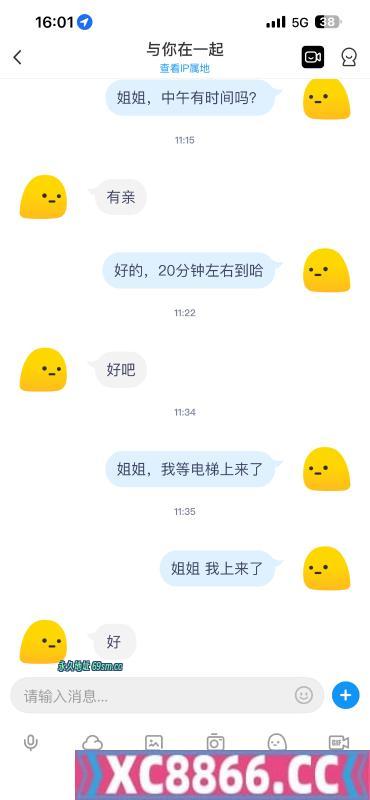Pick a photo from the gallery
The height and width of the screenshot is (800, 370).
pos(154,742)
